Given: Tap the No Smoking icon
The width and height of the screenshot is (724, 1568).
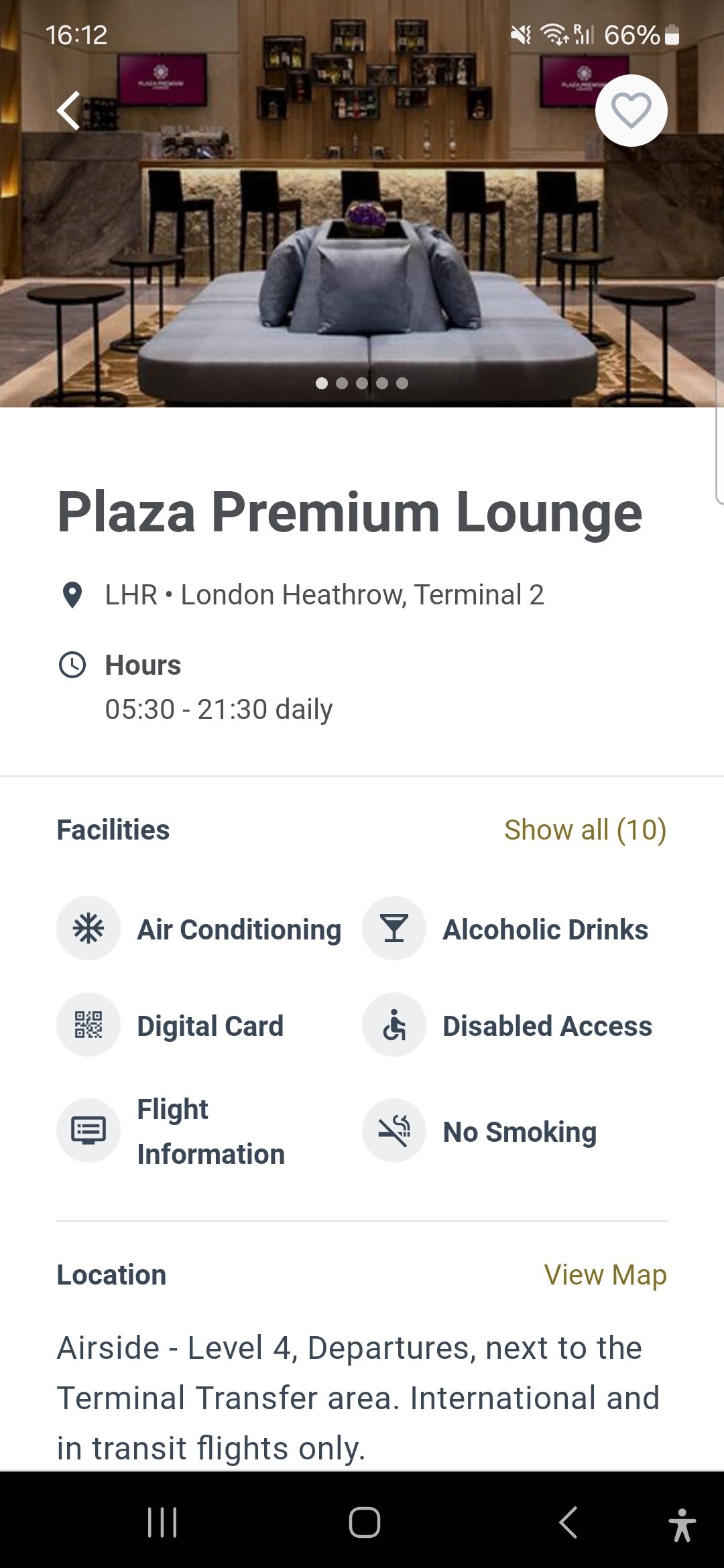Looking at the screenshot, I should 394,1130.
